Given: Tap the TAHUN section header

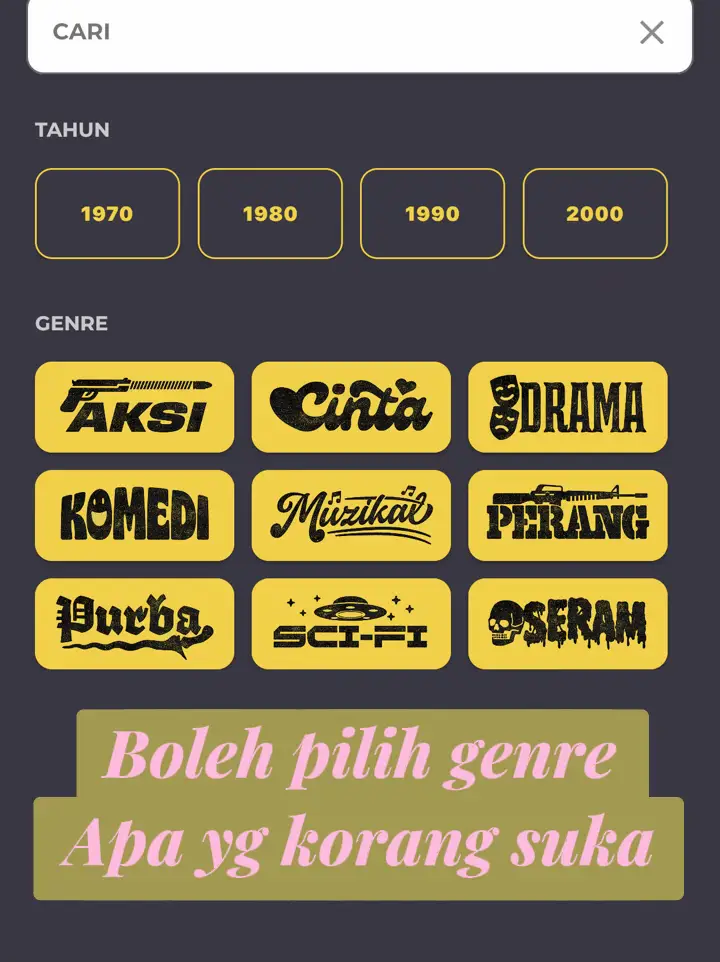Looking at the screenshot, I should click(x=72, y=130).
